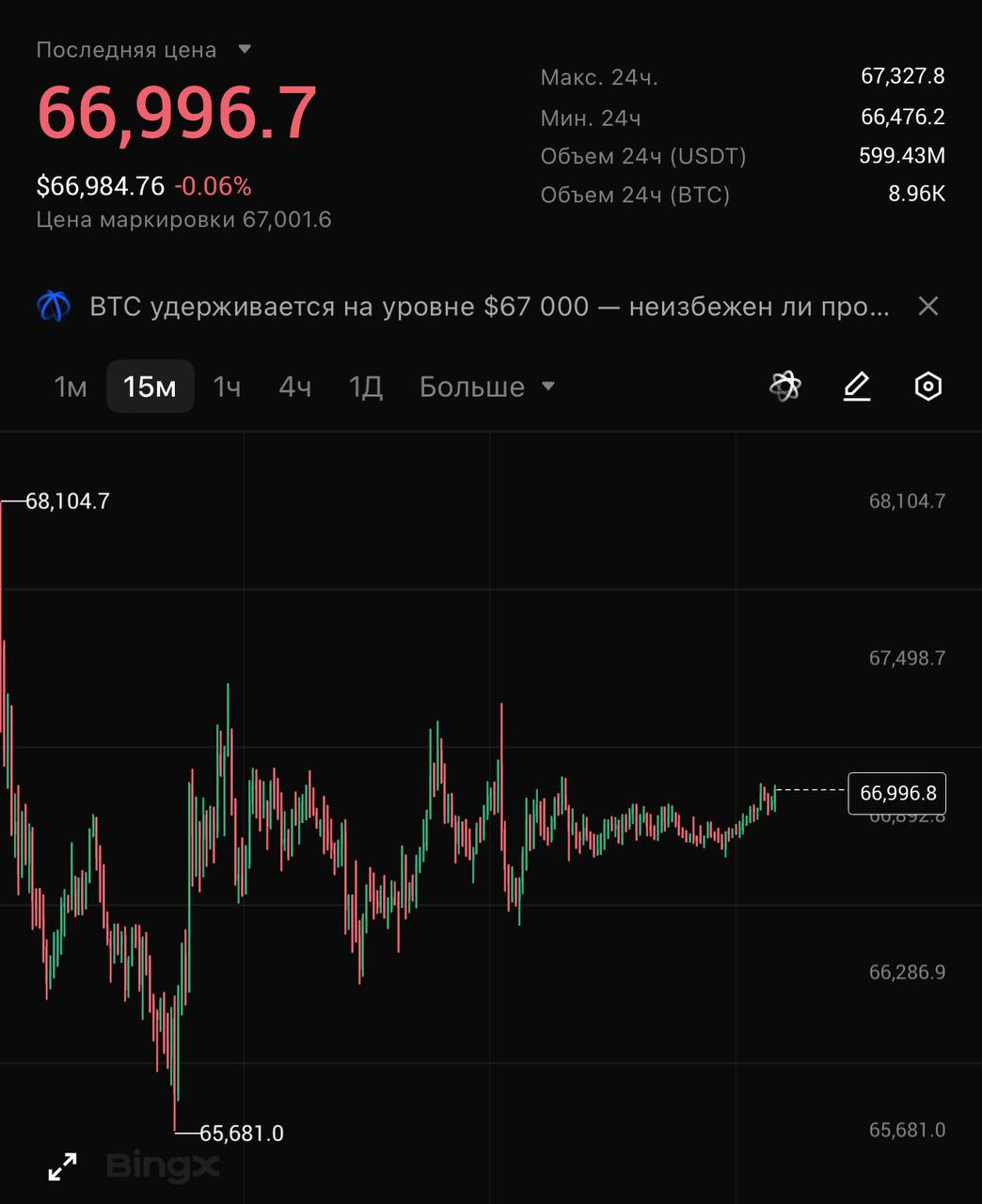The image size is (982, 1204).
Task: Open the BTC $67 000 news banner
Action: [x=489, y=307]
